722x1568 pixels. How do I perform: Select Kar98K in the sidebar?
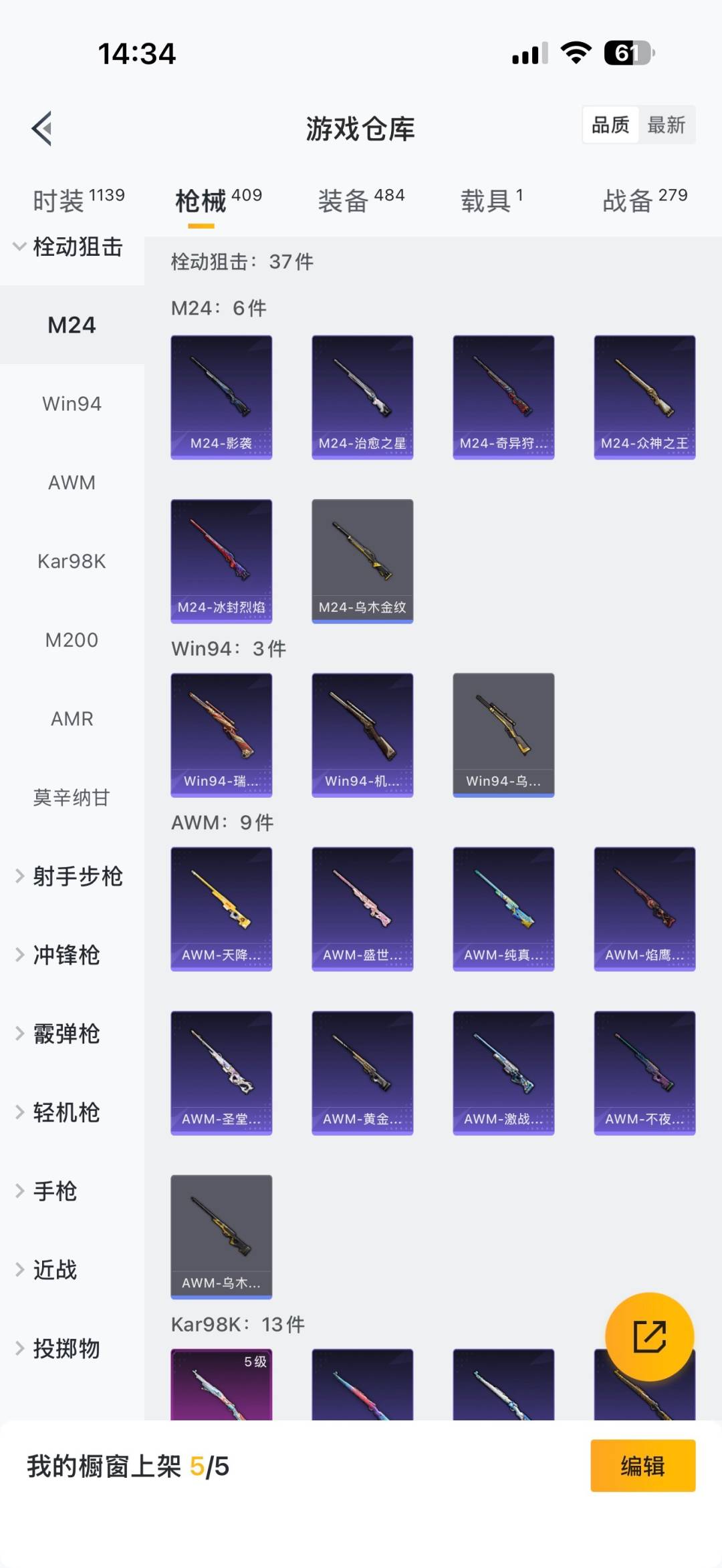click(72, 561)
